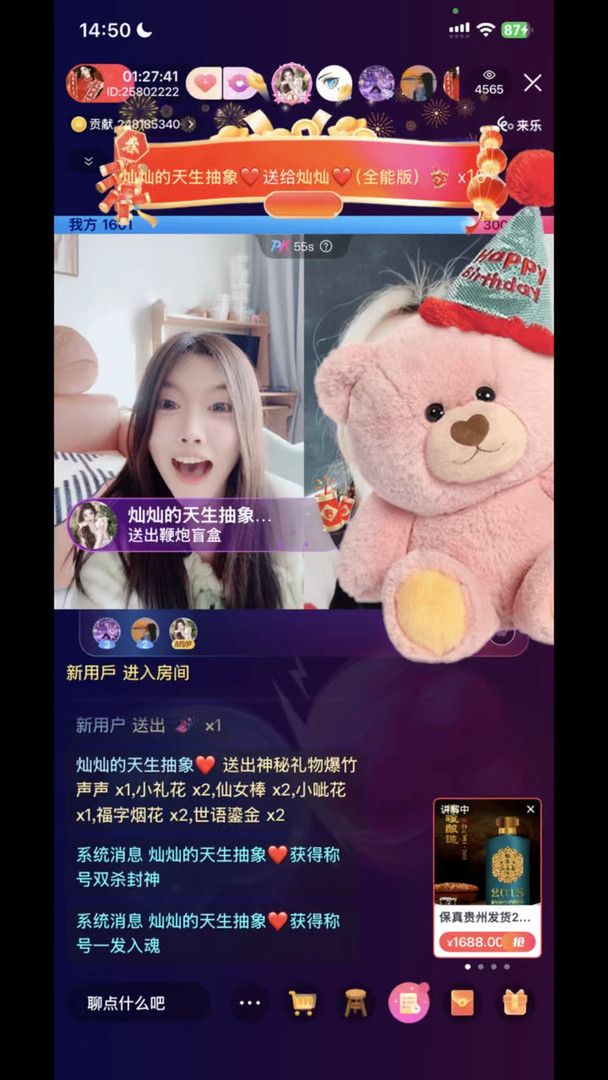Image resolution: width=608 pixels, height=1080 pixels.
Task: Grab the 1688.00 liquor deal
Action: click(x=487, y=942)
